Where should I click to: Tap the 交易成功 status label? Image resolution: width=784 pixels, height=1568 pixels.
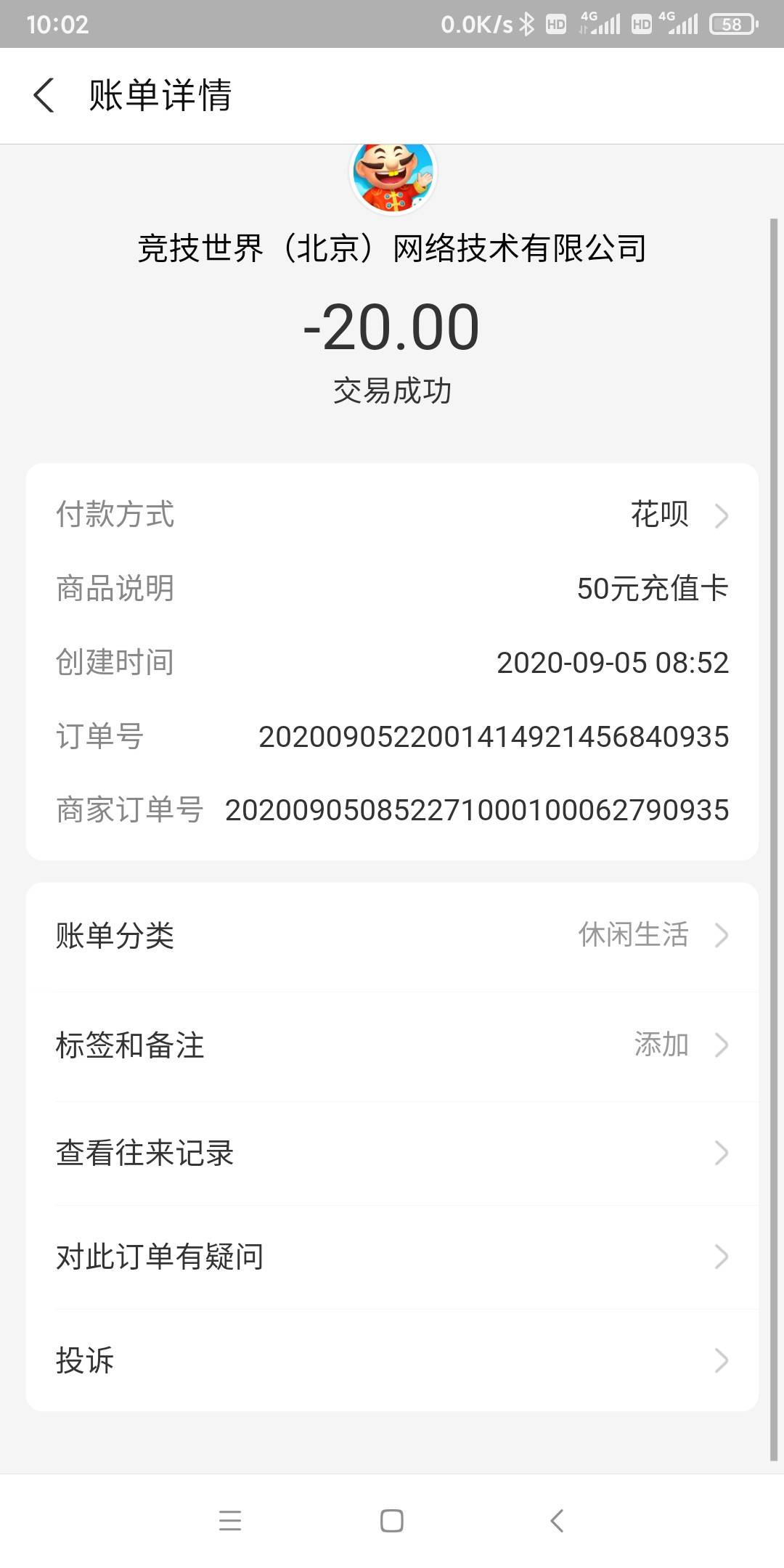(392, 390)
